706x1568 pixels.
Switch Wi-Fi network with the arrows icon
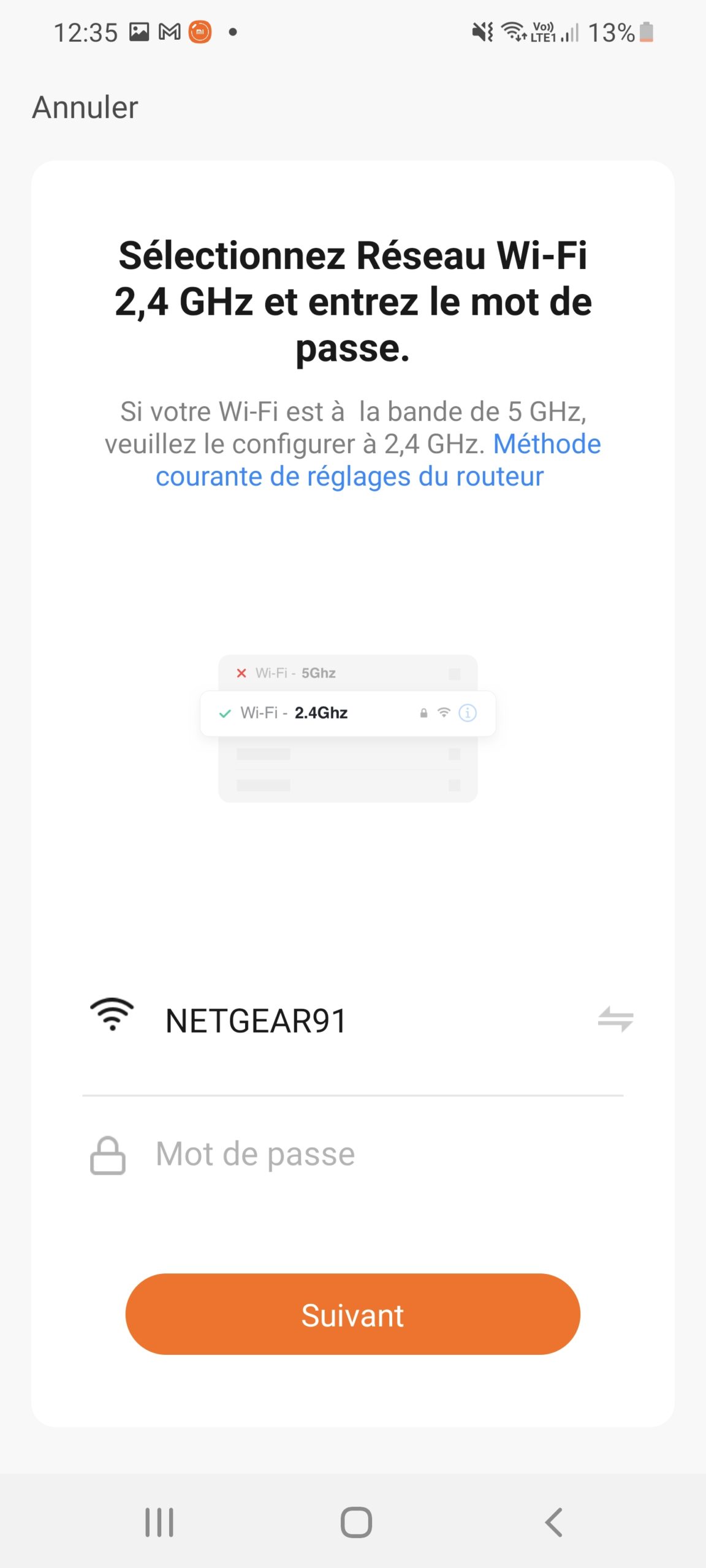[x=615, y=1019]
